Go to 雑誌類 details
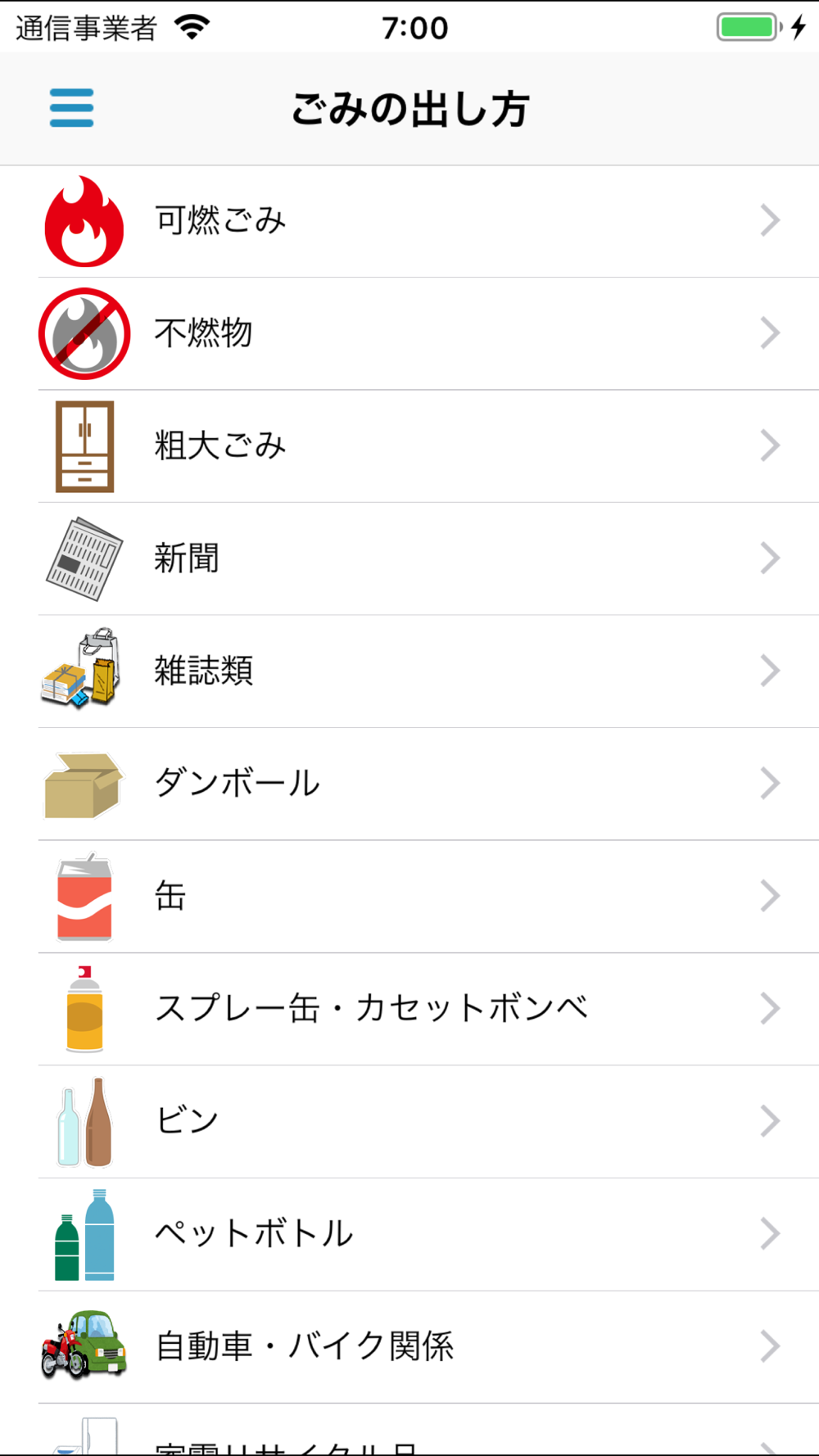 (x=409, y=671)
